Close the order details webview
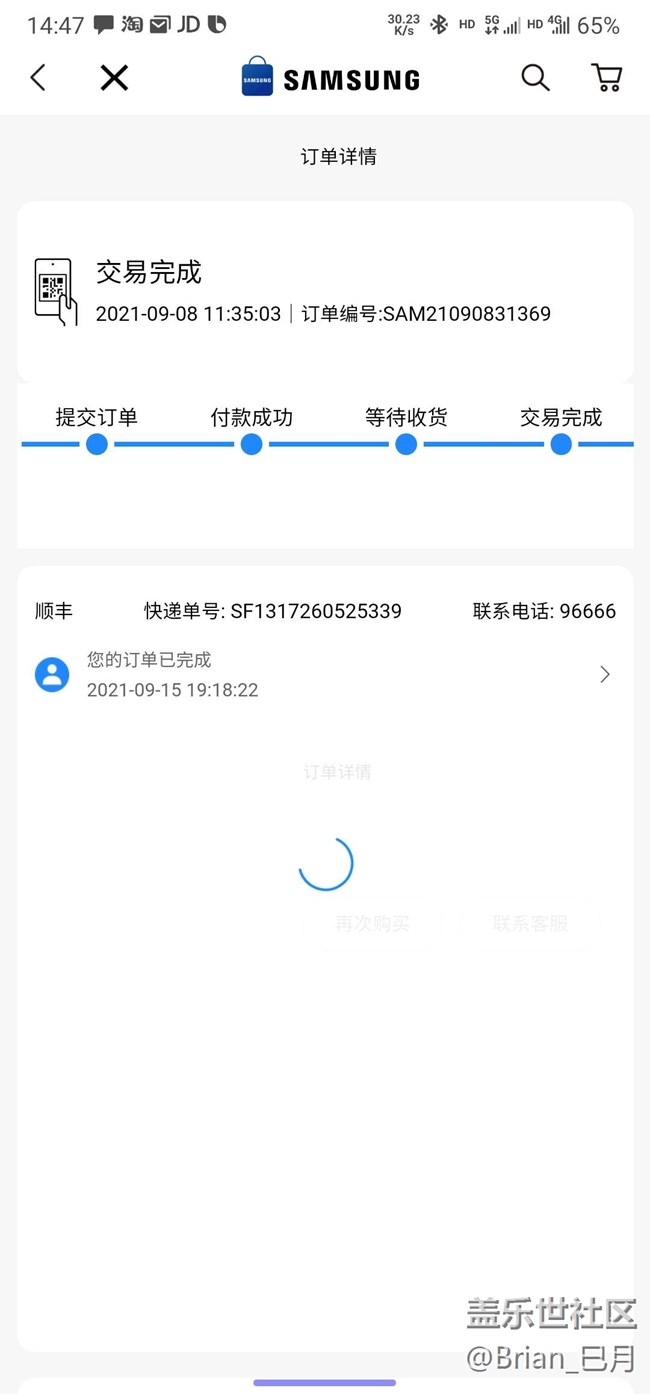650x1394 pixels. (x=114, y=78)
